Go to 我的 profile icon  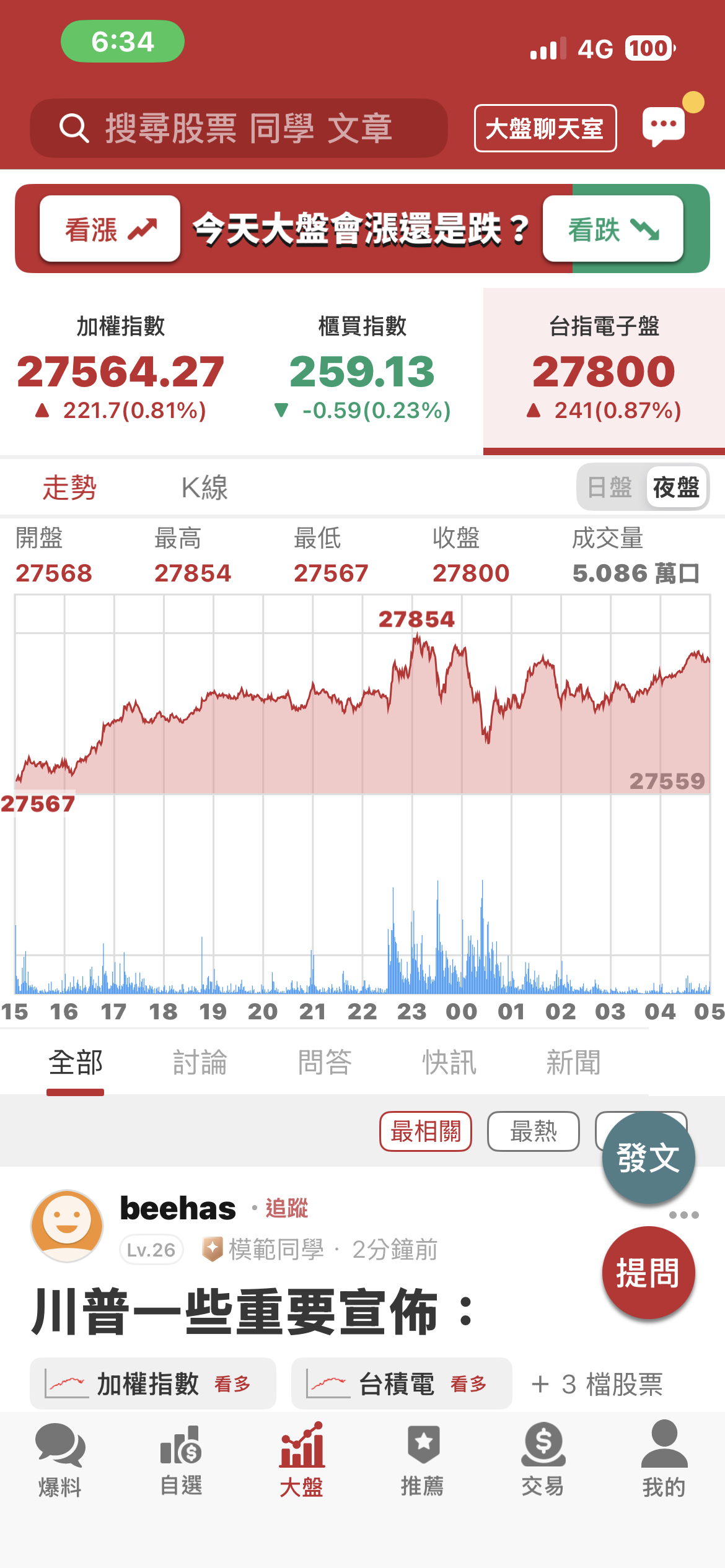pos(665,1483)
